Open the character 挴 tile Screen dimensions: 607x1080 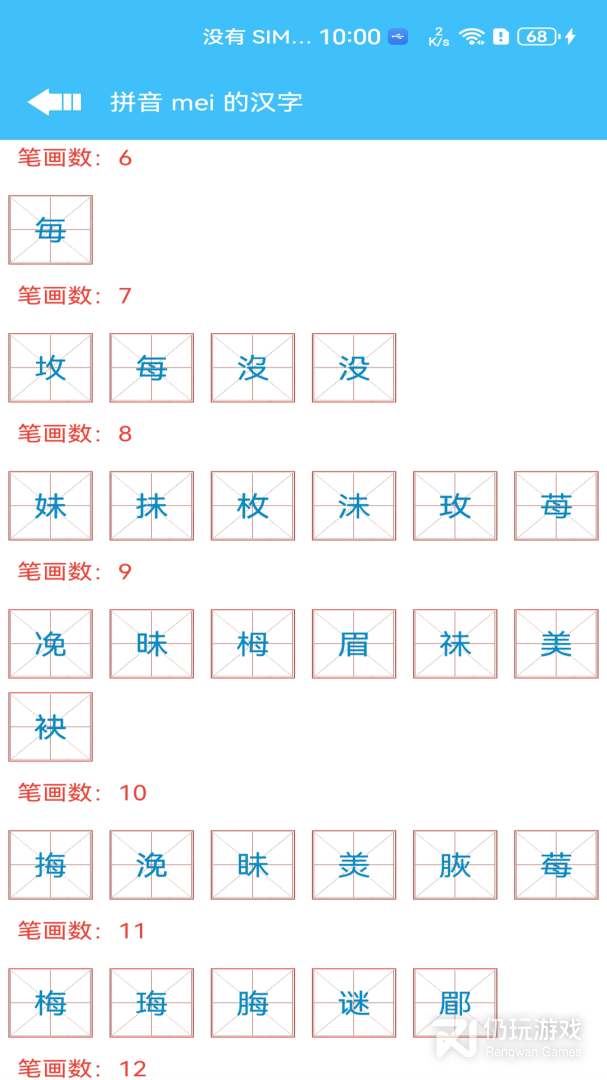(50, 865)
